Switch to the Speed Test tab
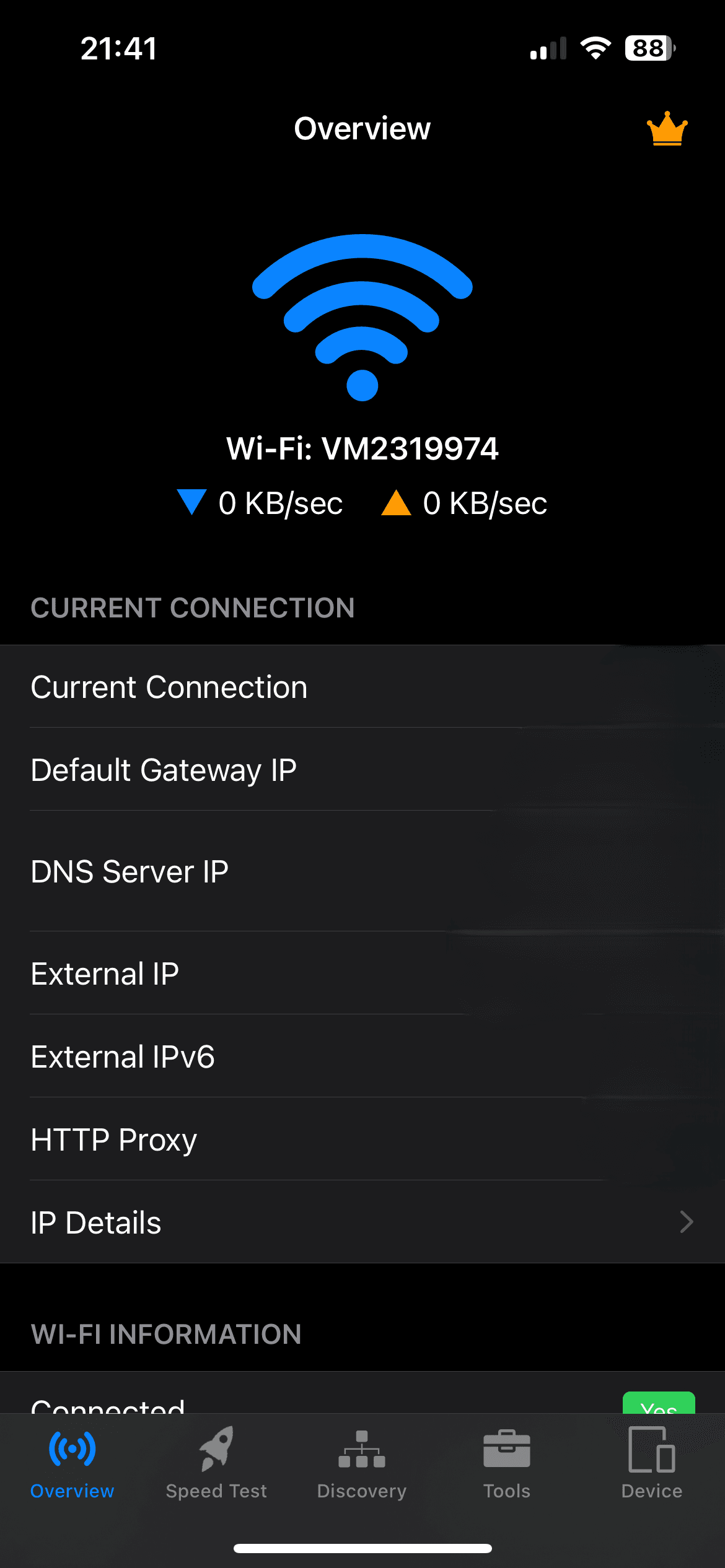This screenshot has width=725, height=1568. (216, 1463)
